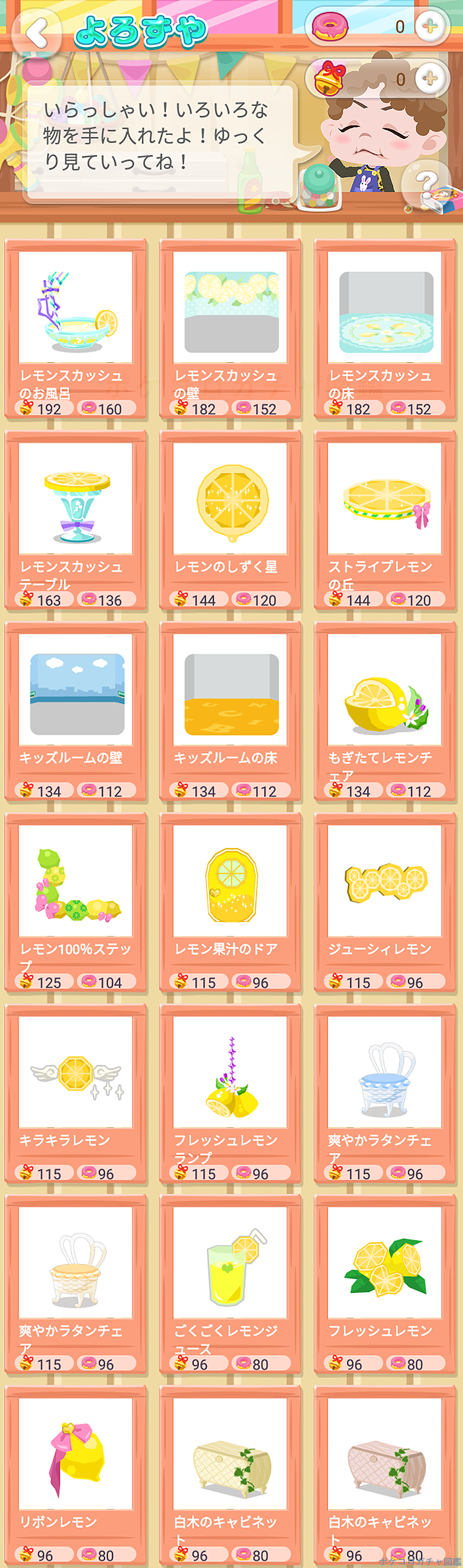Add more bell currency
The height and width of the screenshot is (1568, 463).
[x=431, y=79]
